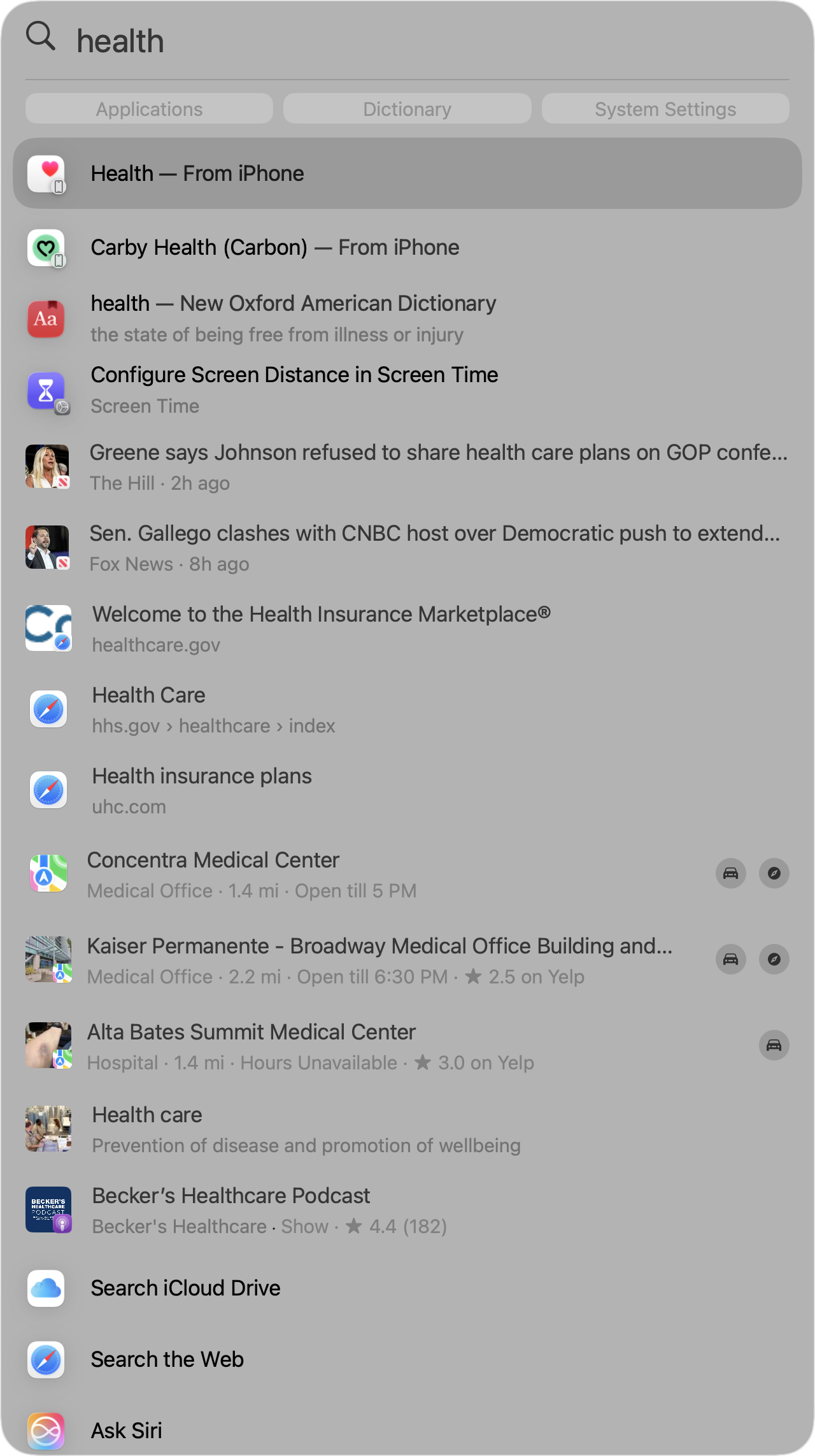This screenshot has width=815, height=1456.
Task: Read The Hill article about Greene and Johnson
Action: coord(407,467)
